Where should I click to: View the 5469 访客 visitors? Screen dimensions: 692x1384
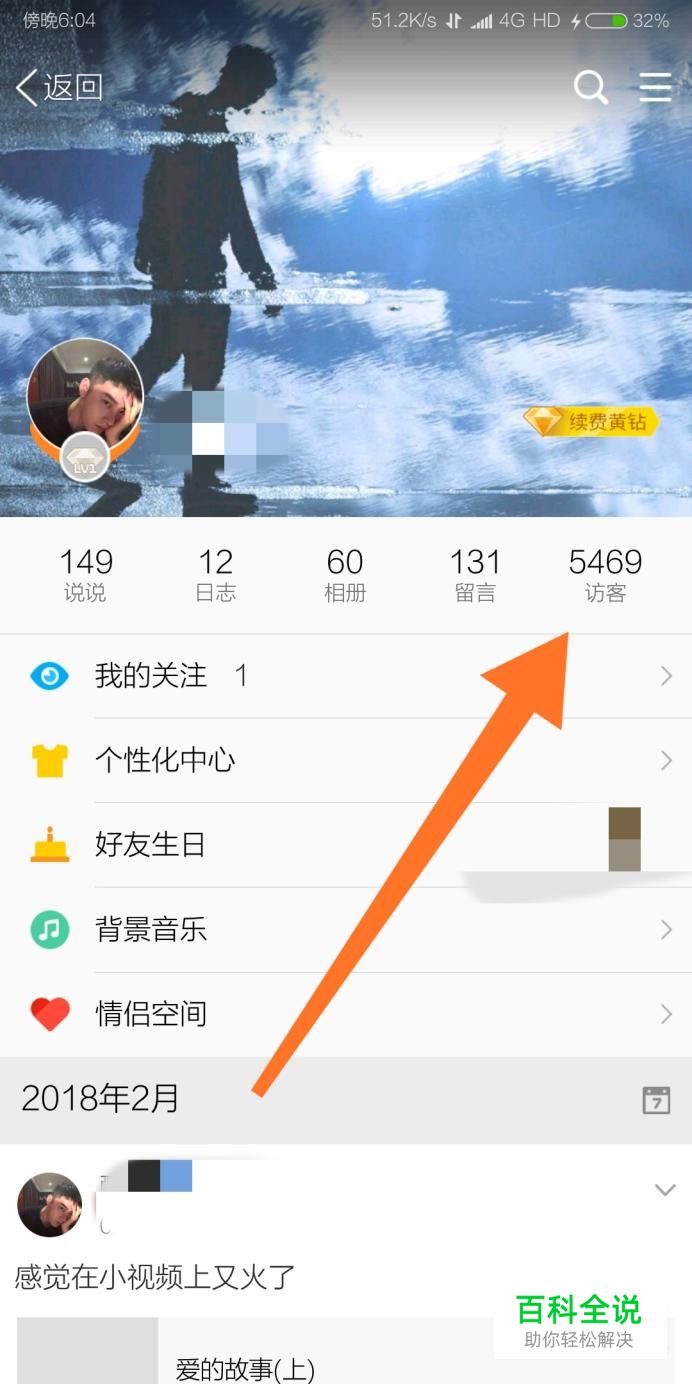tap(605, 575)
